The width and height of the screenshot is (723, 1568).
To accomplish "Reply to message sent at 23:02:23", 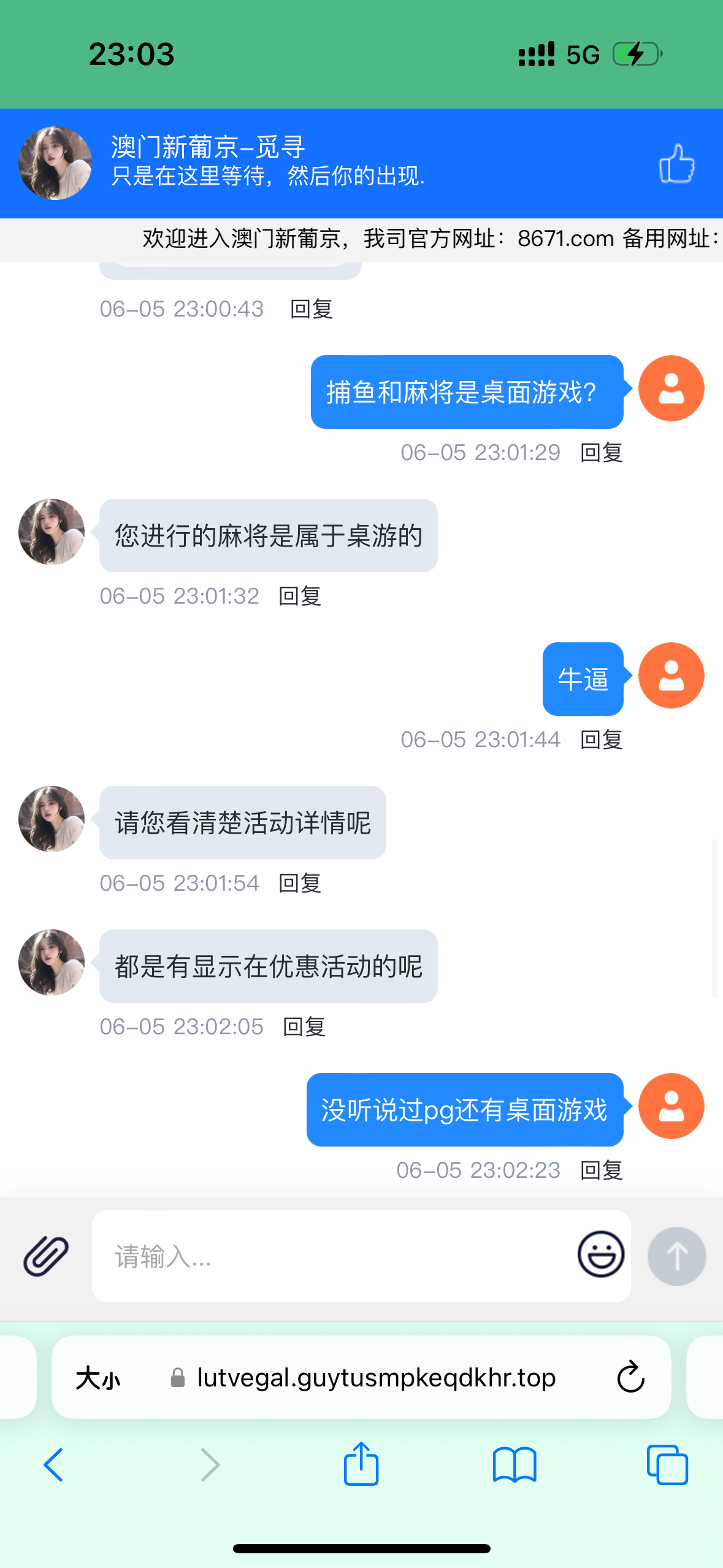I will click(x=602, y=1170).
